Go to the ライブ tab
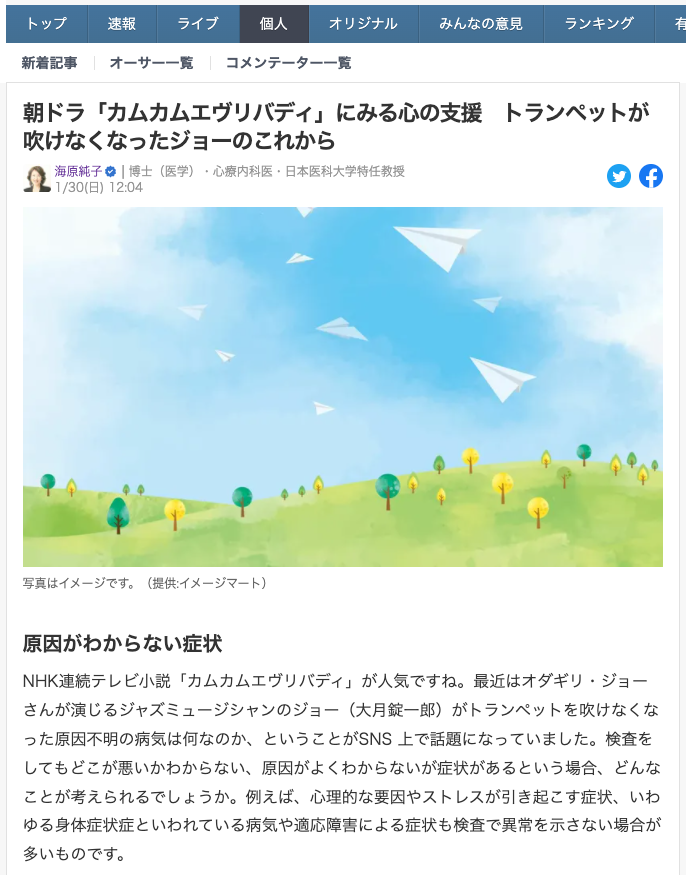 197,23
